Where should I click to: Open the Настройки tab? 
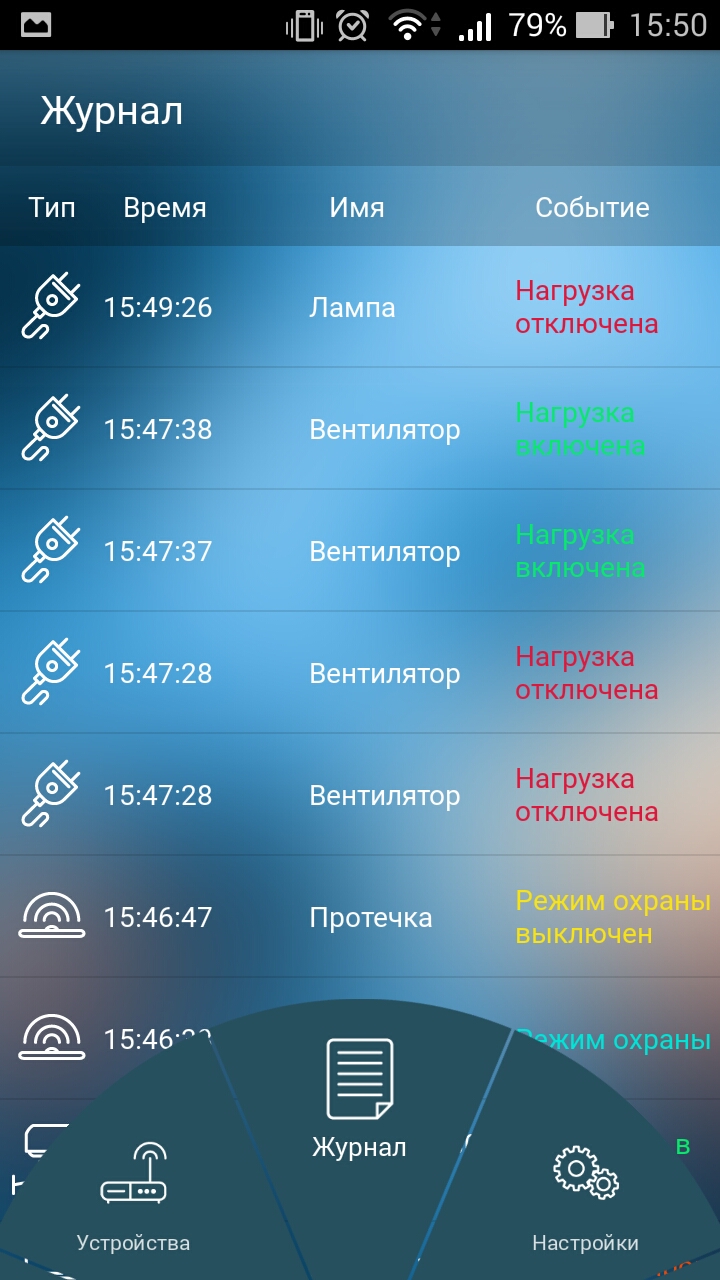coord(585,1199)
